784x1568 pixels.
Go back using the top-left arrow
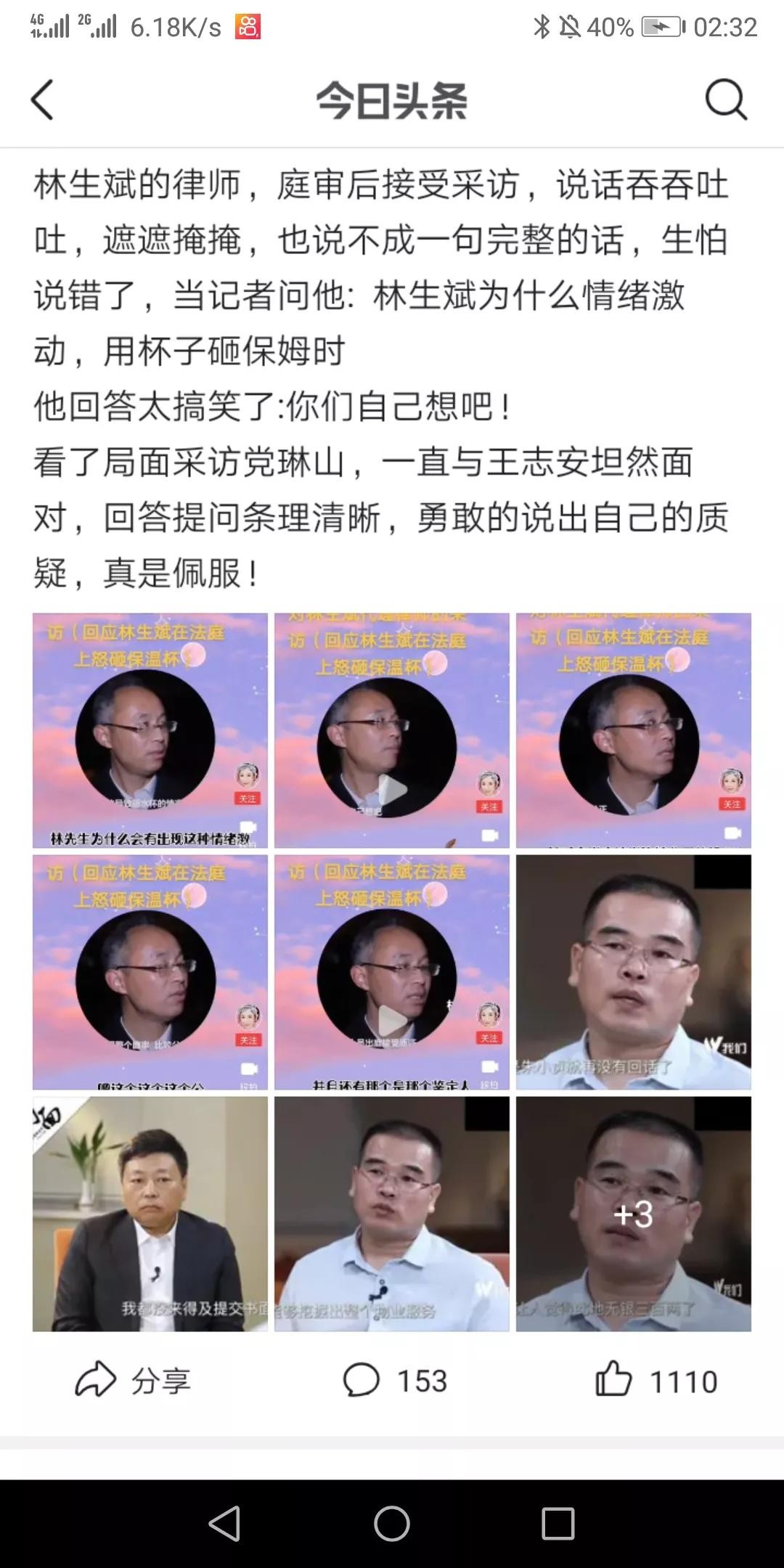pos(42,99)
